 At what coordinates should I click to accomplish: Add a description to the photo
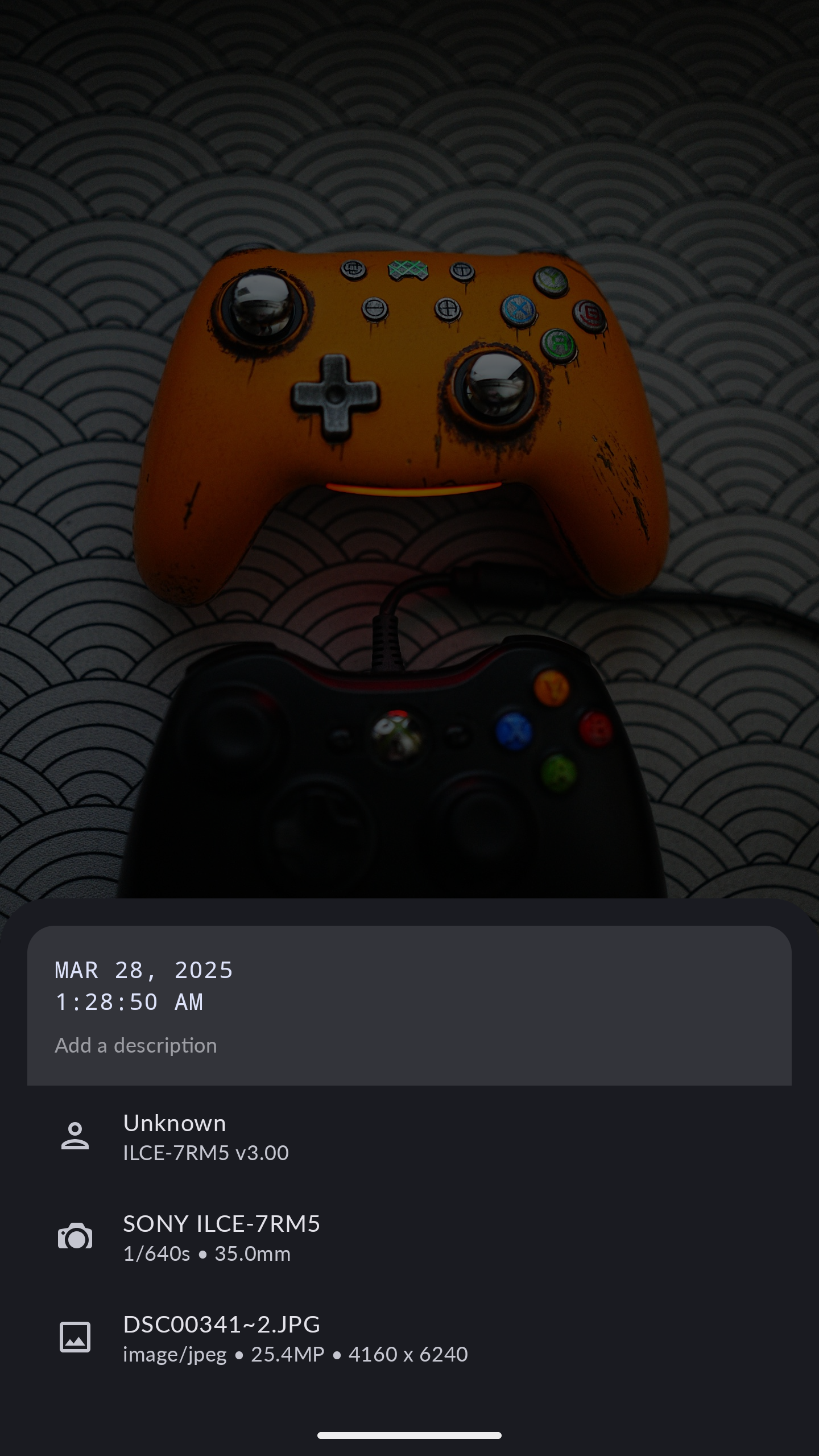click(x=136, y=1045)
